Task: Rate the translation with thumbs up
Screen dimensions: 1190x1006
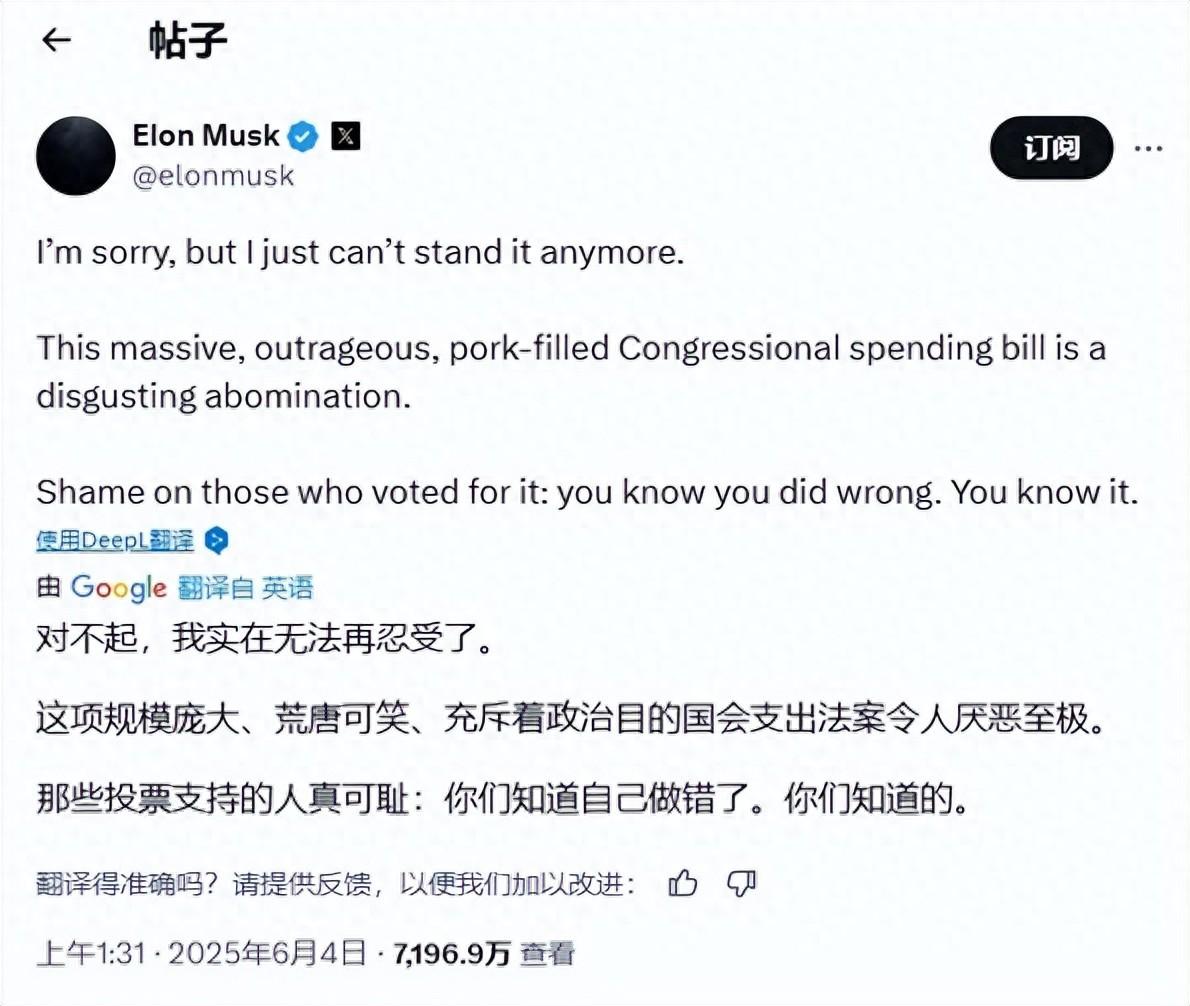Action: point(682,883)
